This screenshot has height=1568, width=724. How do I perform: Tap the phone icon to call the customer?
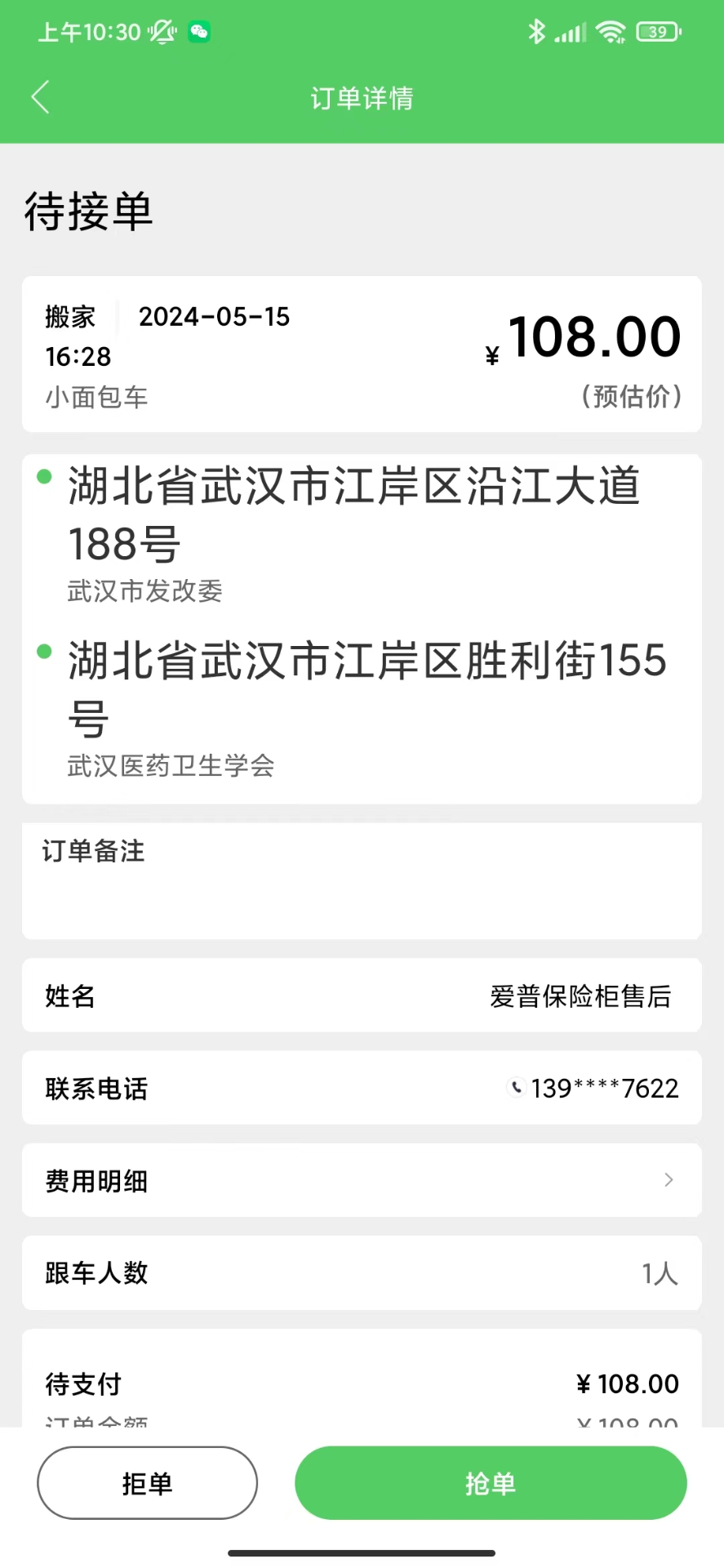(516, 1088)
